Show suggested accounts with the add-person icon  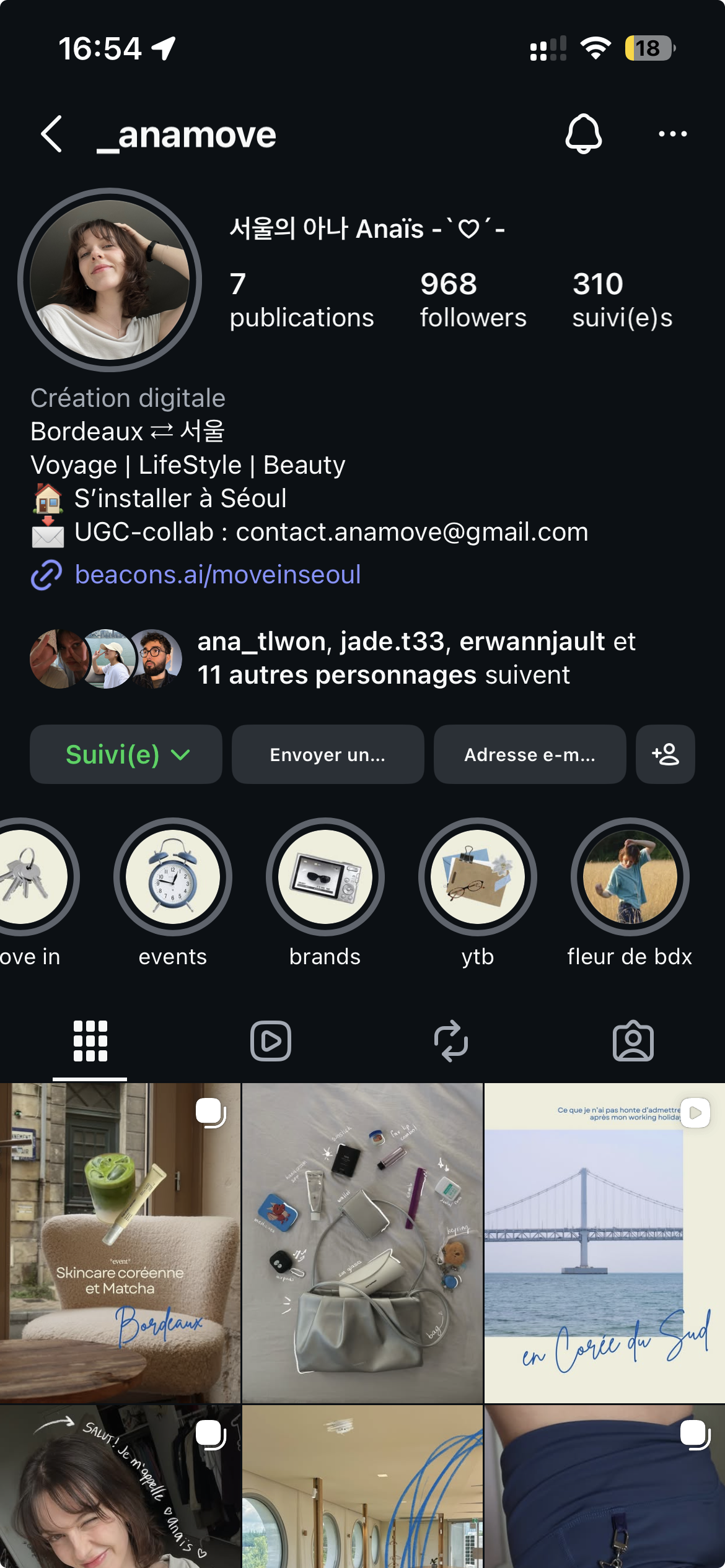[665, 754]
